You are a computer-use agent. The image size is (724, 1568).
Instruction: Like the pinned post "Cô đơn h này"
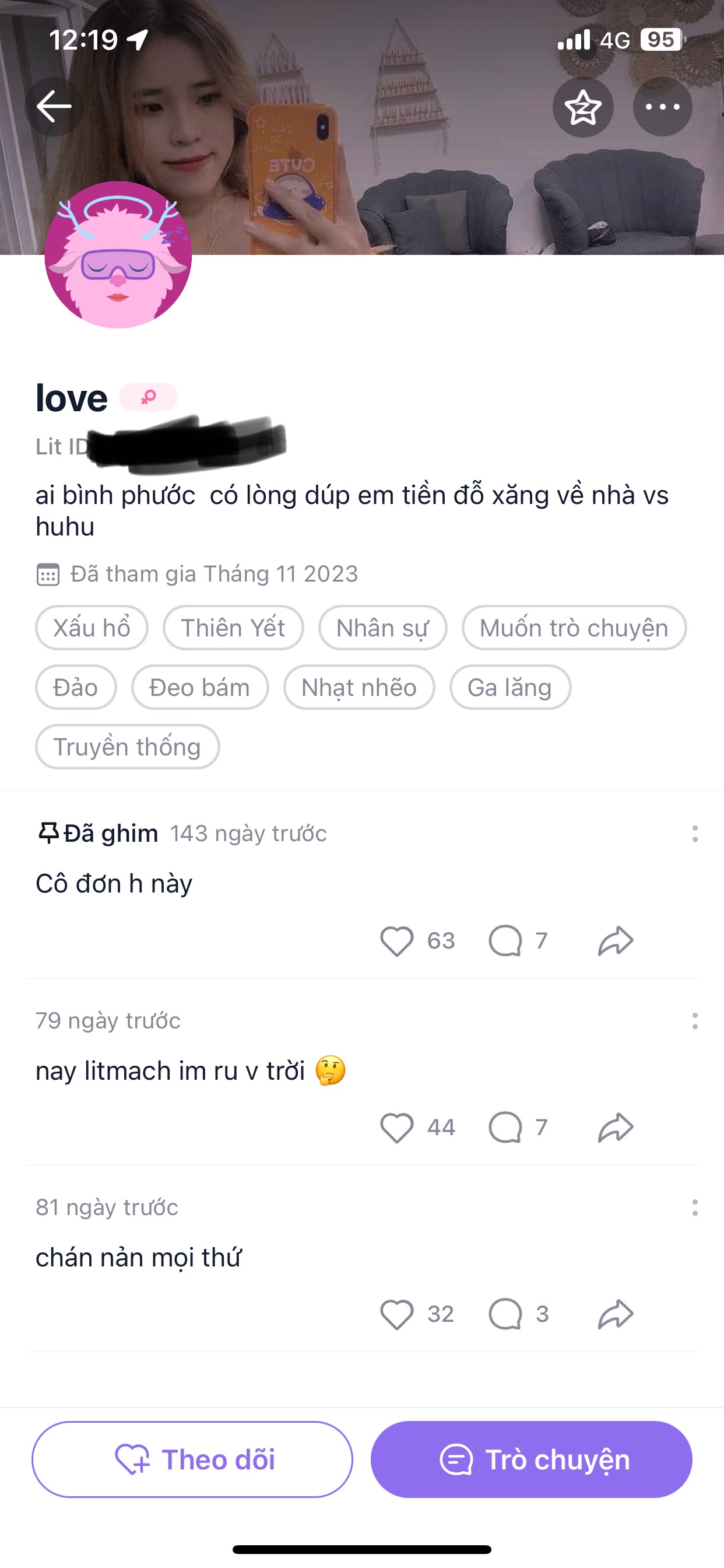pyautogui.click(x=400, y=940)
